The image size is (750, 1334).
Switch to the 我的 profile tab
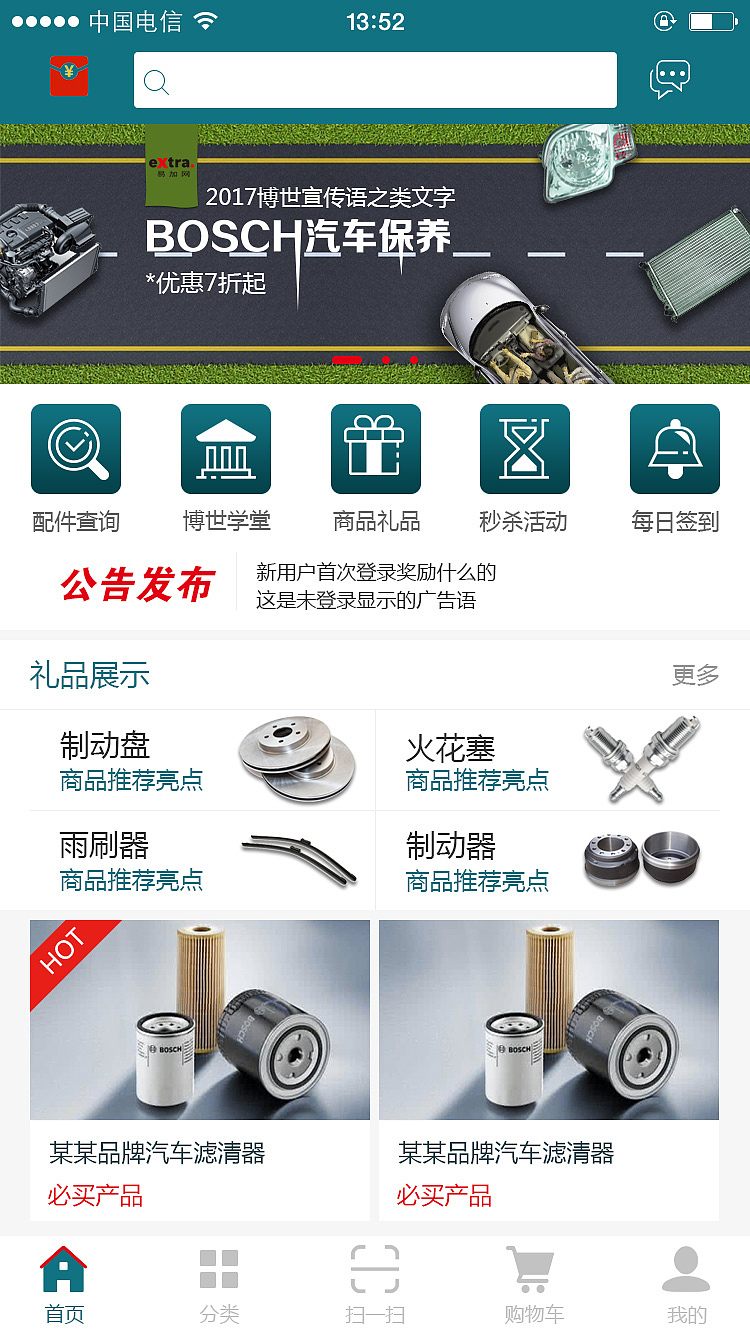[686, 1283]
